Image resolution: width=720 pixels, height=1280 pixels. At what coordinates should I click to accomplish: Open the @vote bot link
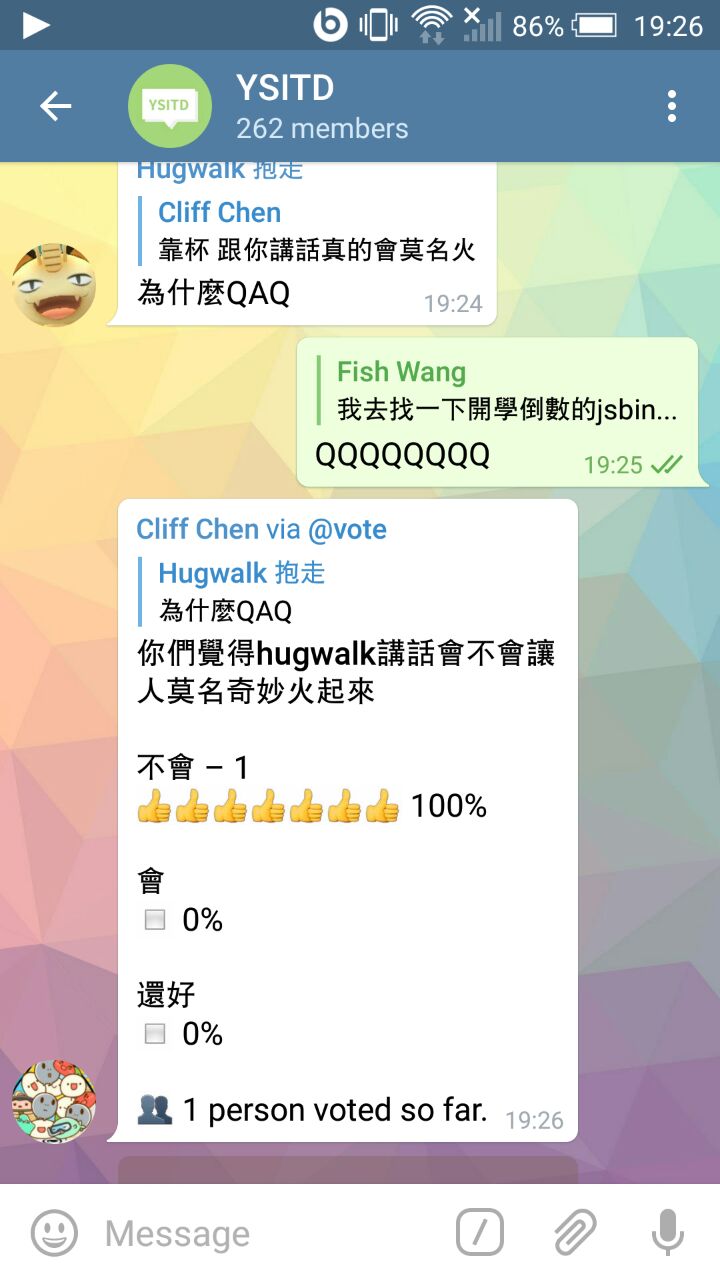pos(347,529)
